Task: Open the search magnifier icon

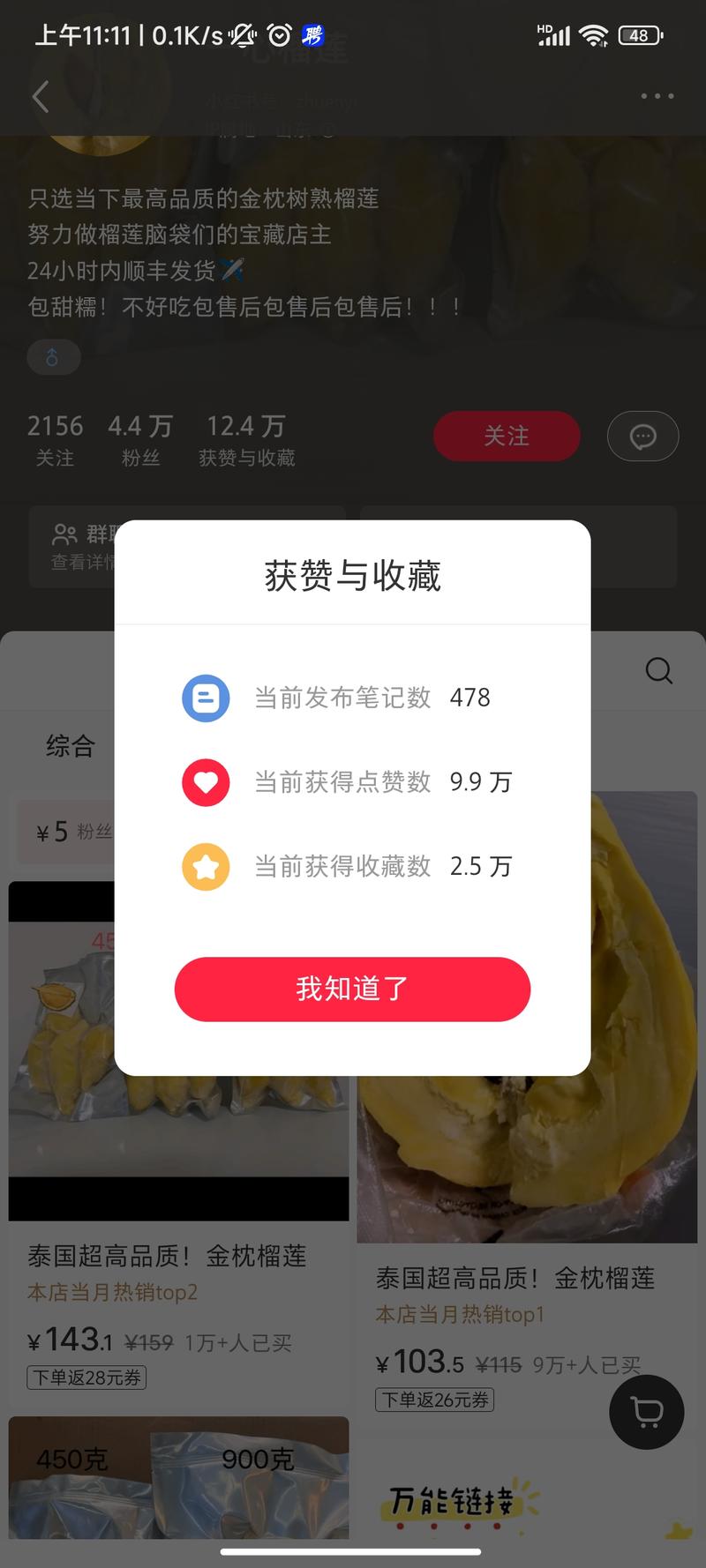Action: (x=659, y=671)
